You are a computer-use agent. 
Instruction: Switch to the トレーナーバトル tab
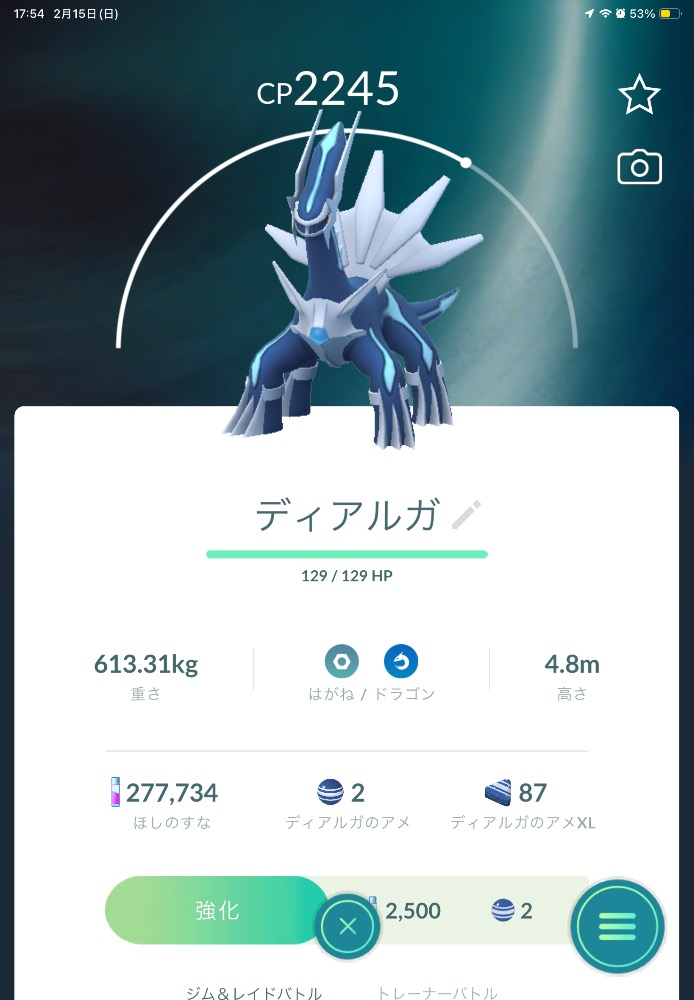(x=436, y=992)
